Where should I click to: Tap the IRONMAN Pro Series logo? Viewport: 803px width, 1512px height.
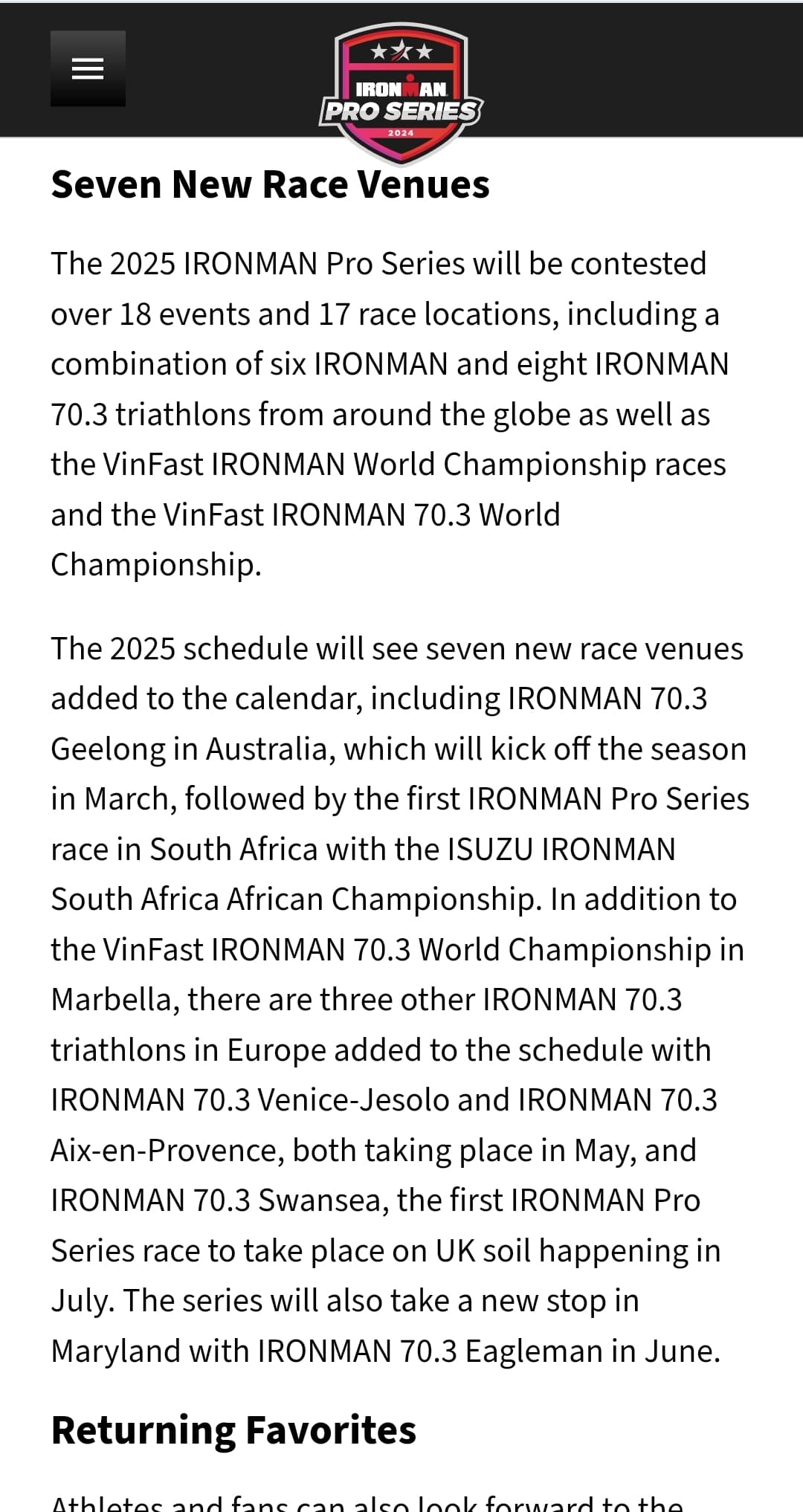tap(401, 91)
